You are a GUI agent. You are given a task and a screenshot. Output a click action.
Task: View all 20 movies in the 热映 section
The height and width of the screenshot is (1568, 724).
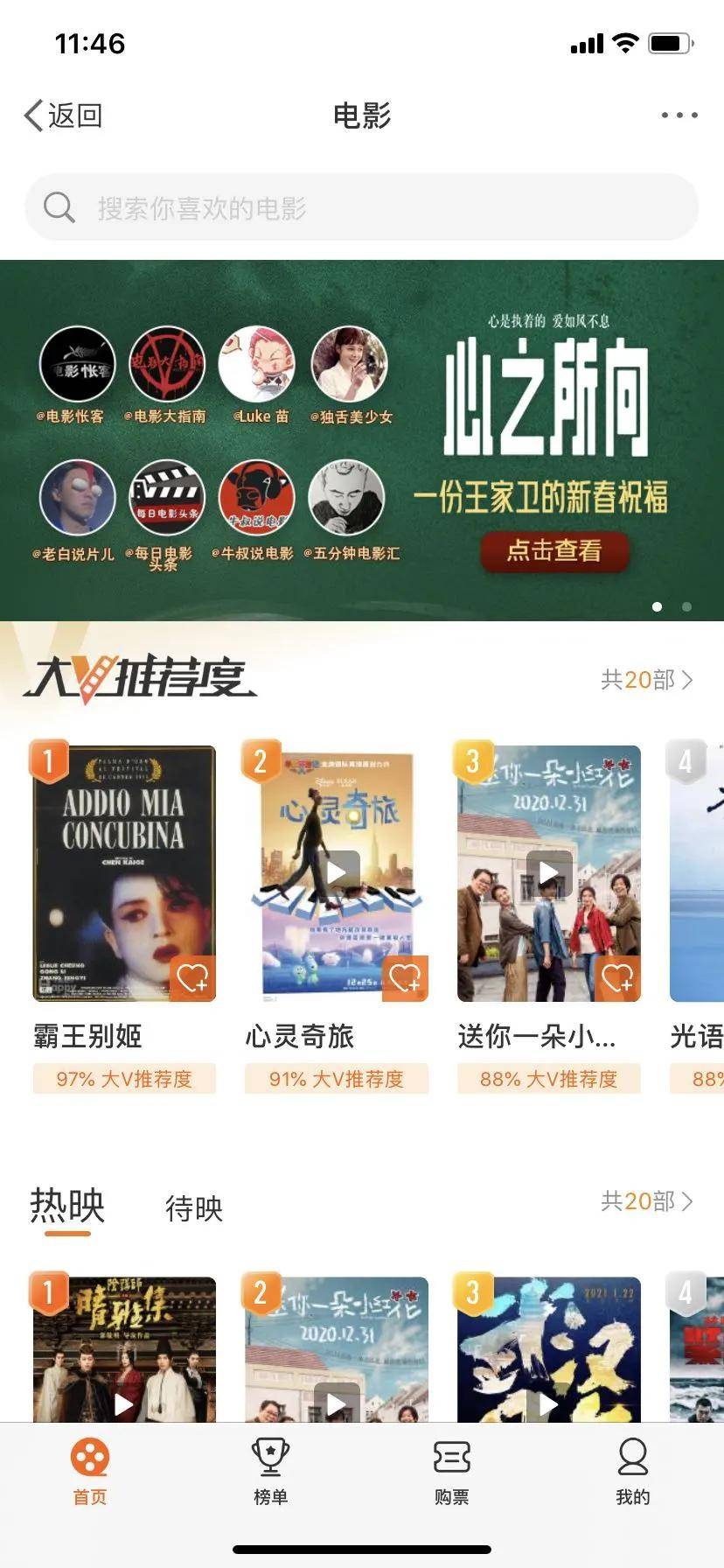pyautogui.click(x=646, y=1200)
